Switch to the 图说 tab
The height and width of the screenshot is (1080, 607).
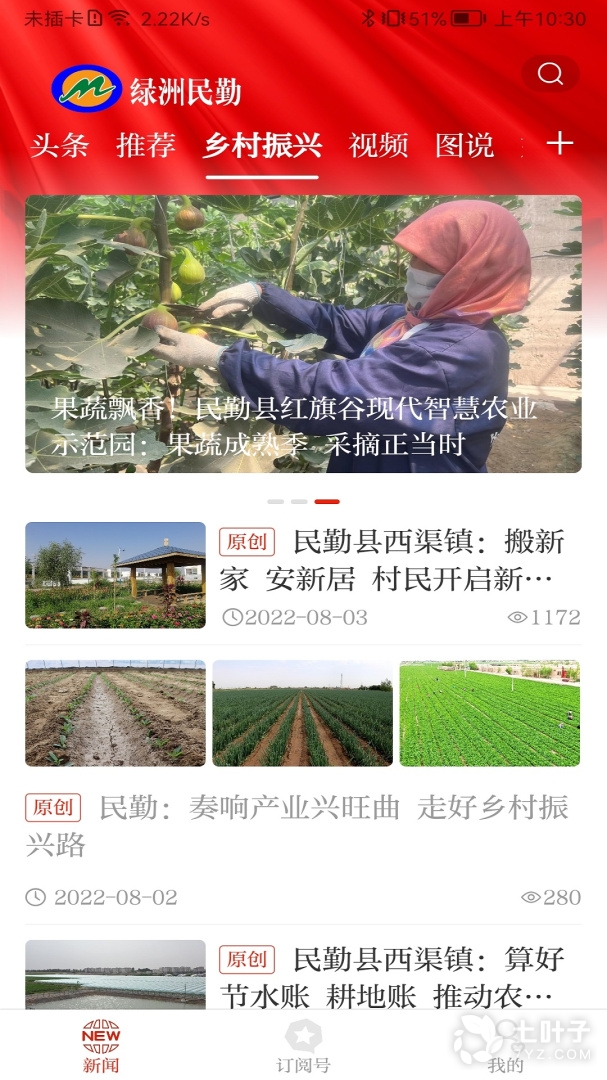[x=465, y=146]
